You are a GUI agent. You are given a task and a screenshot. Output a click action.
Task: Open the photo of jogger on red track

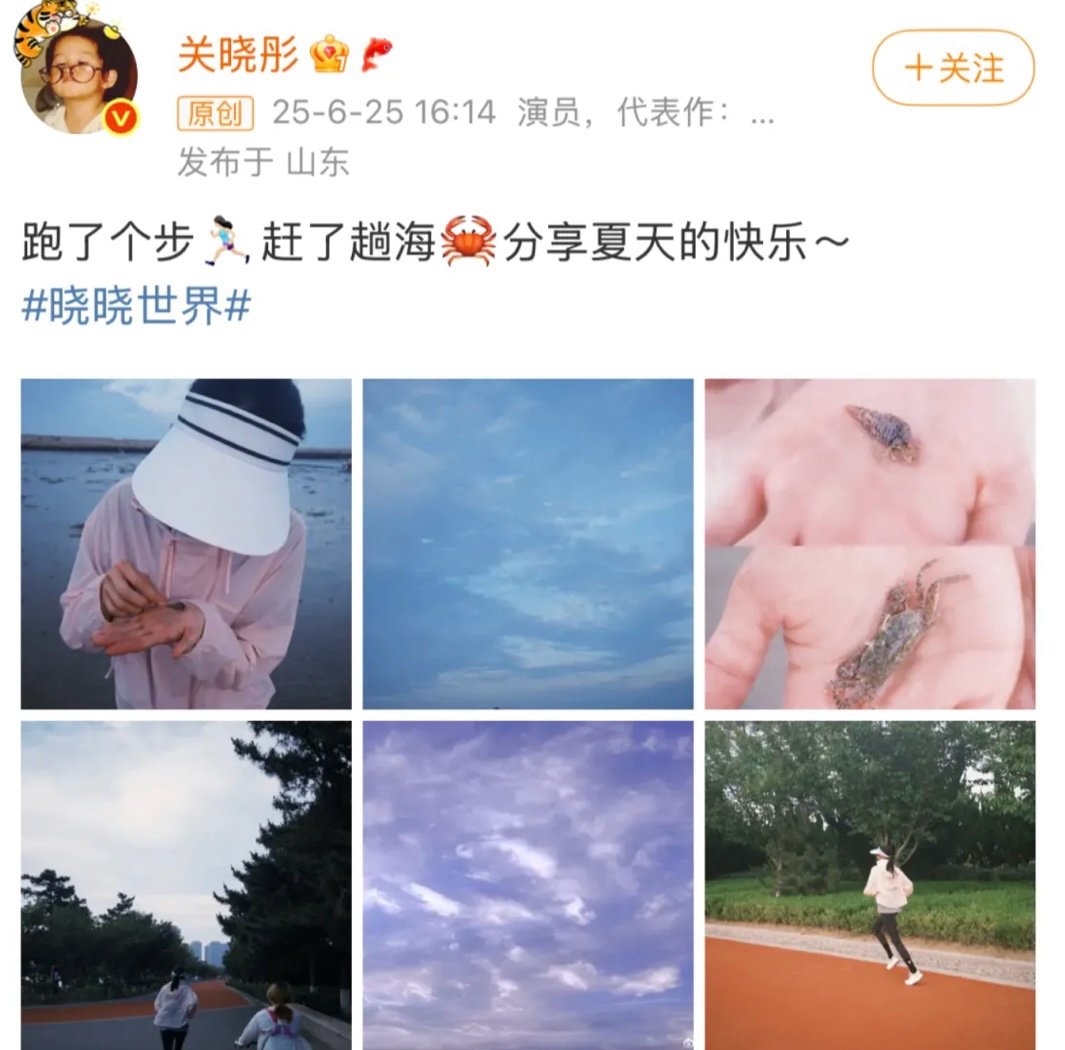(x=869, y=884)
